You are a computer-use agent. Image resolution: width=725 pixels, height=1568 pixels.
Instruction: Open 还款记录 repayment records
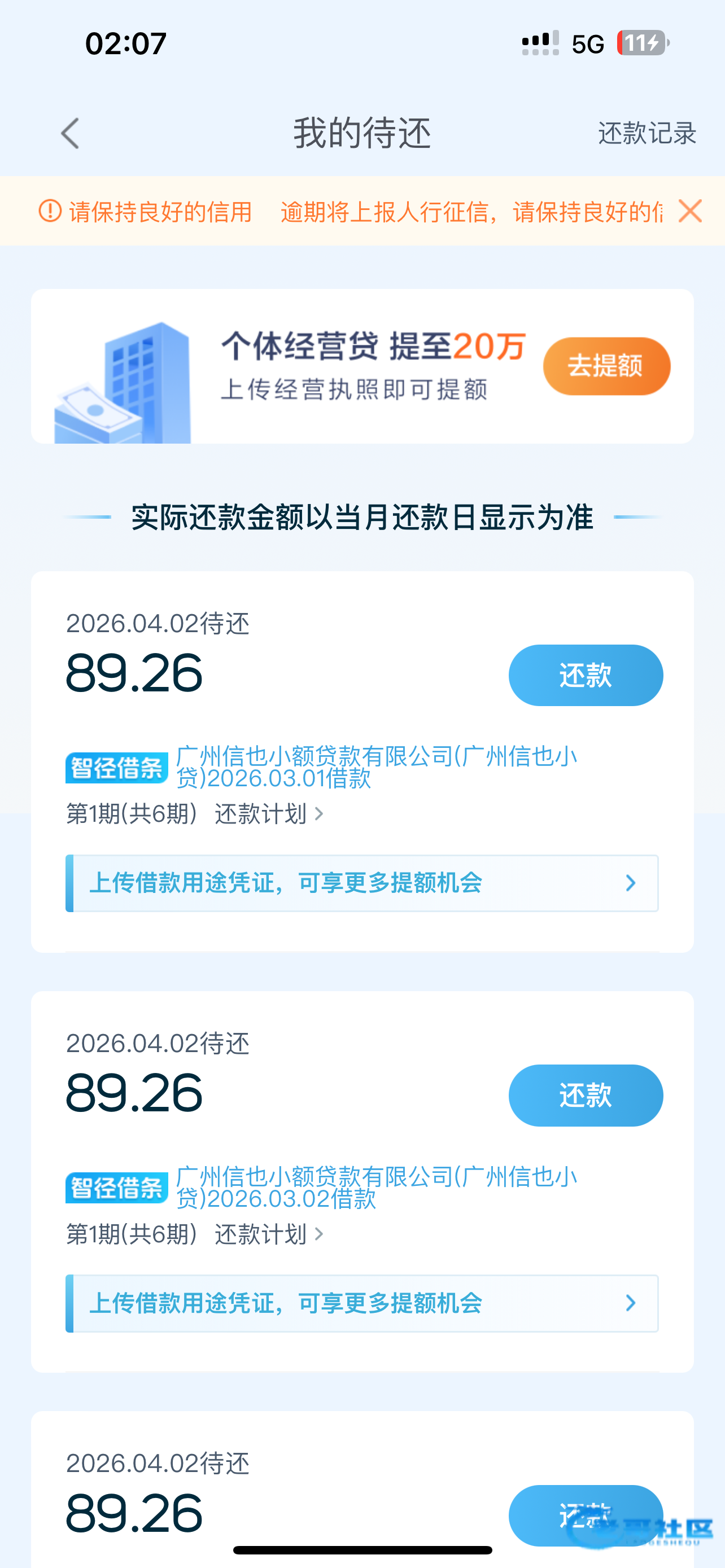(647, 133)
